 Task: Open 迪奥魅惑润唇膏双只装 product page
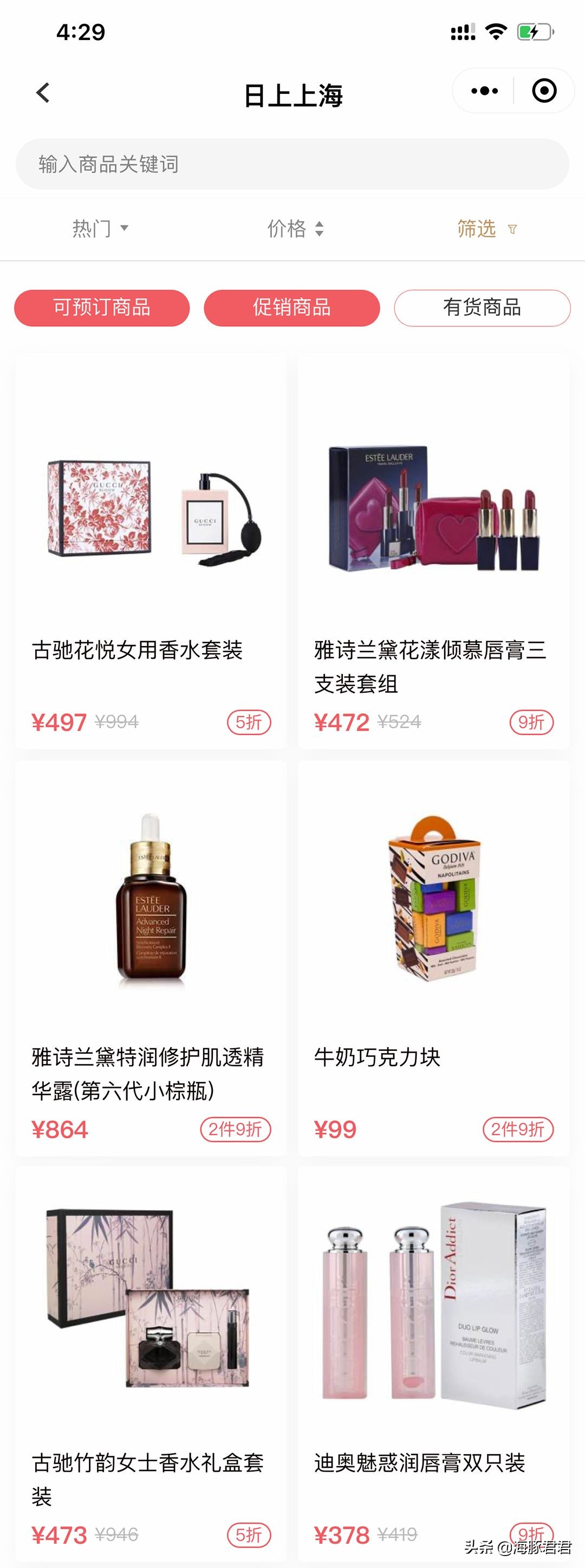coord(420,1465)
